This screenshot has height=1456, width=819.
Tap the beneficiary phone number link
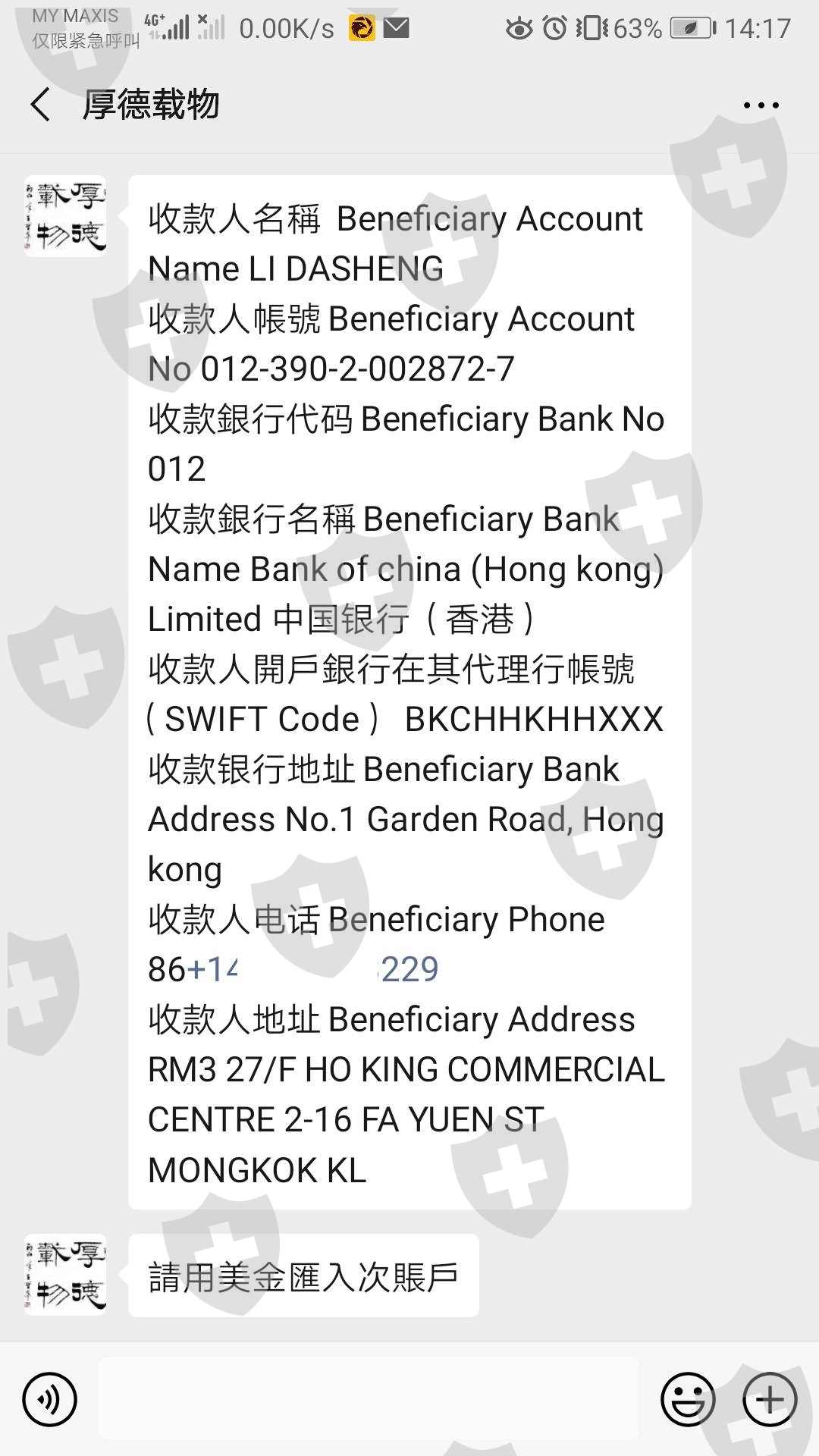coord(312,969)
